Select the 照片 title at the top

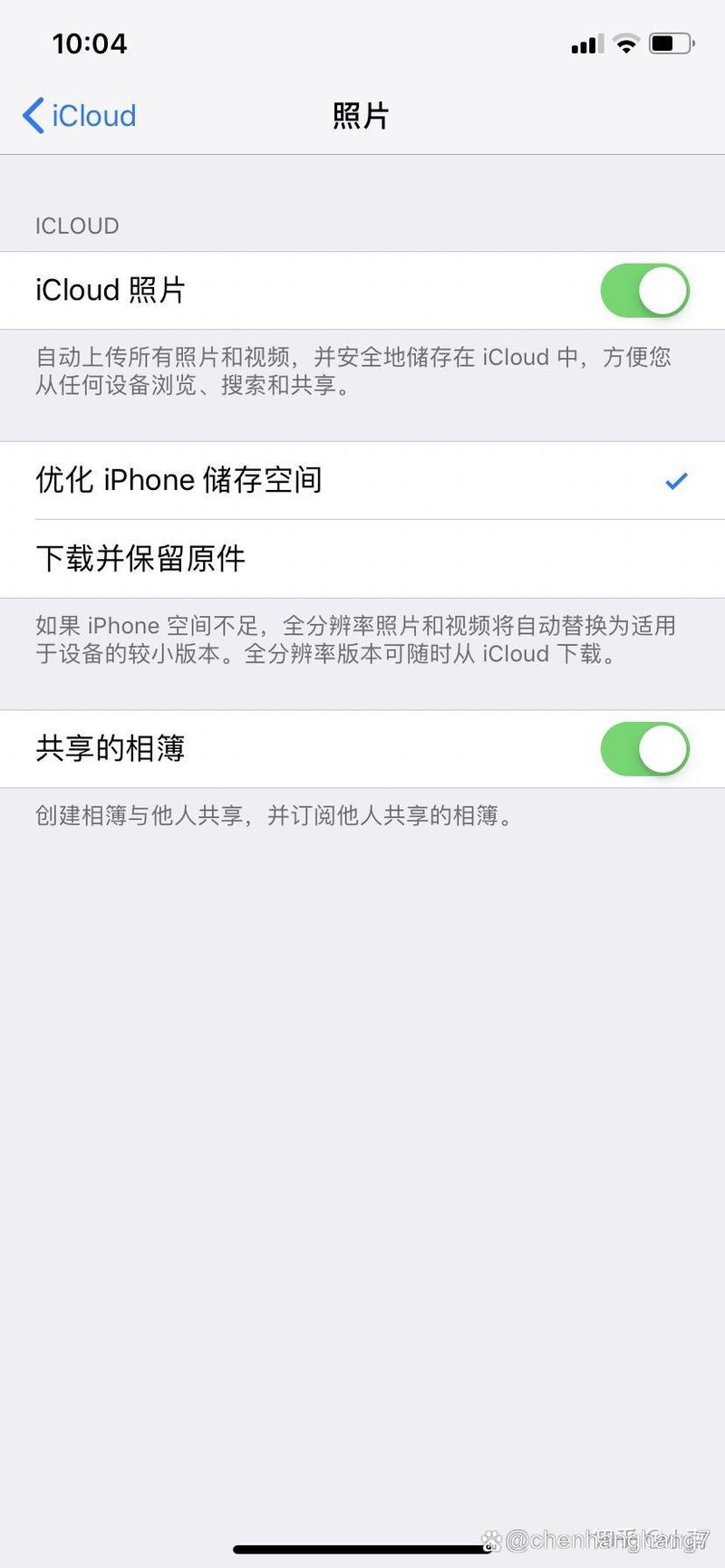click(360, 115)
